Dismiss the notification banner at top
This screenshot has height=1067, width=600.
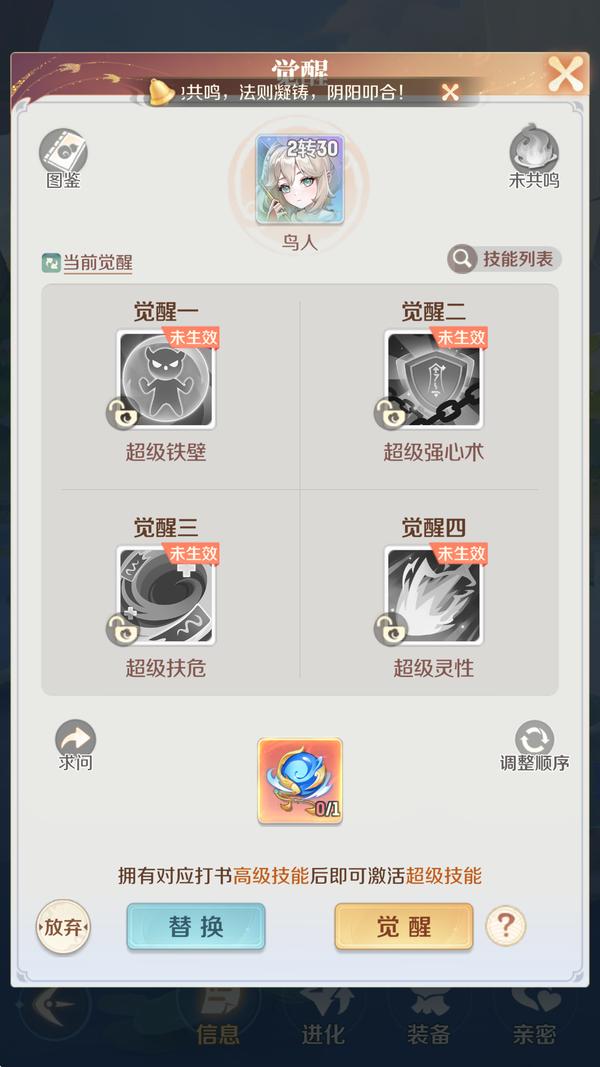(450, 93)
